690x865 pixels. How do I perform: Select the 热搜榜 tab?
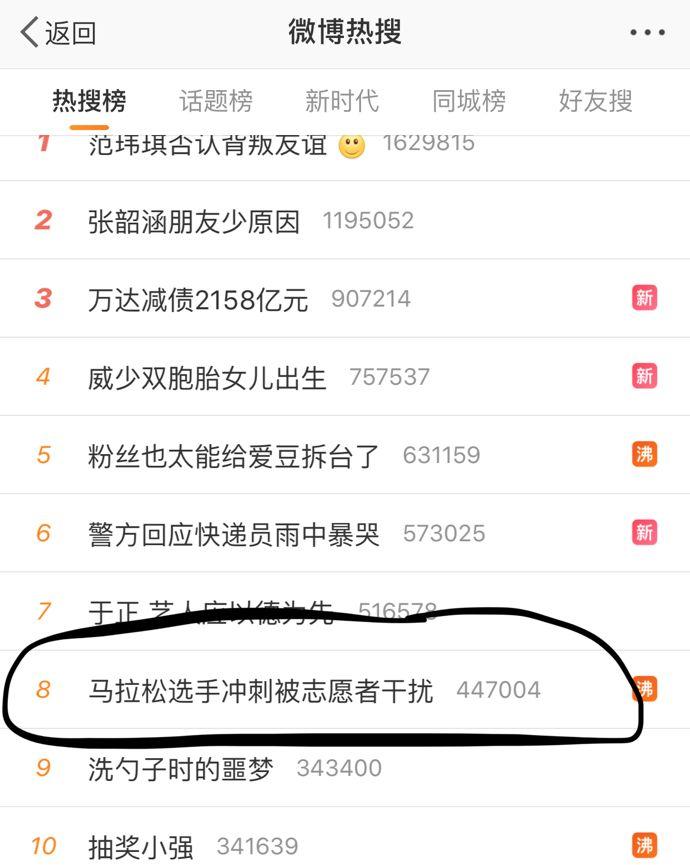pyautogui.click(x=89, y=101)
